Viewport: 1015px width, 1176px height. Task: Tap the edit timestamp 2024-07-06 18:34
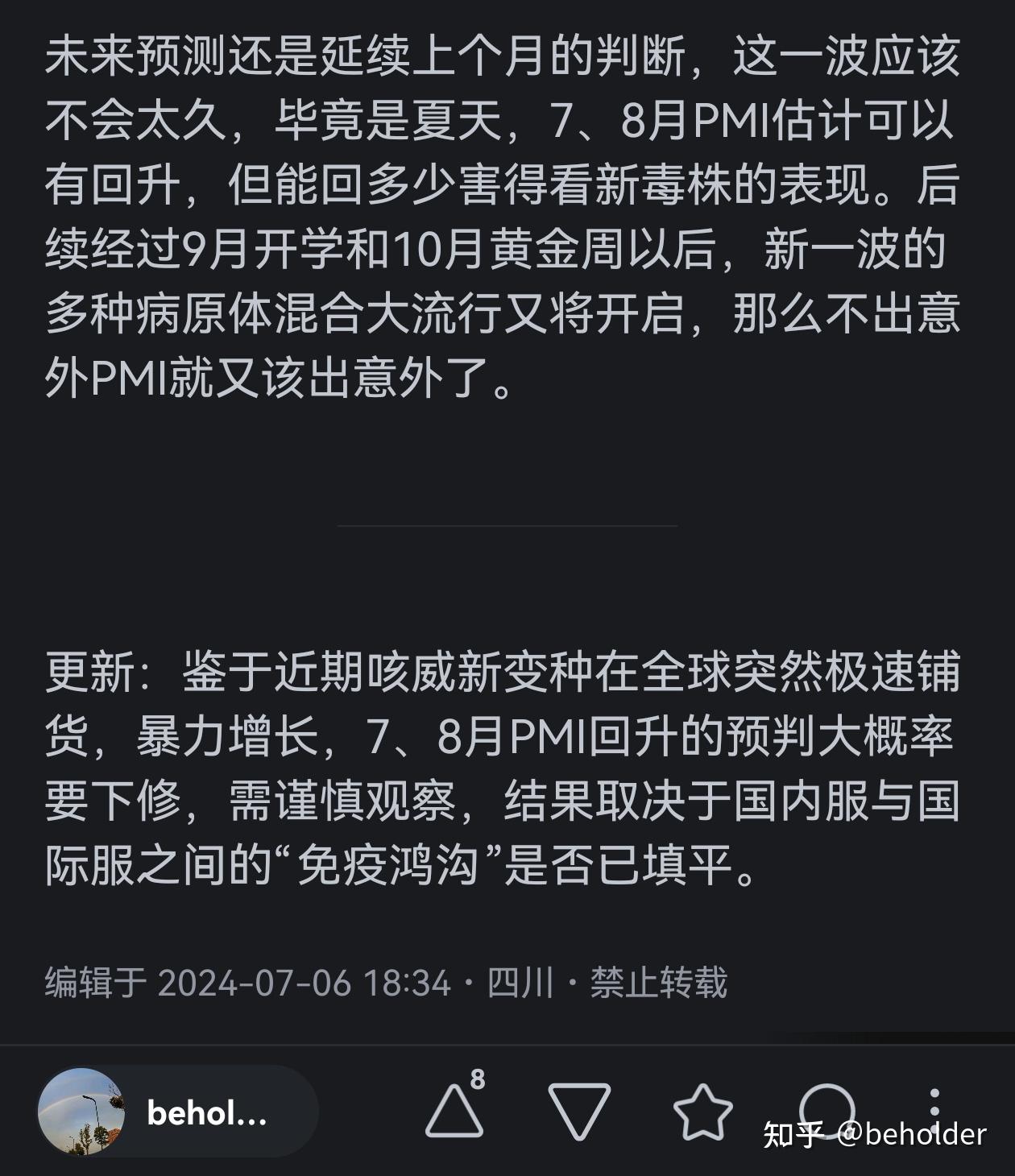[306, 981]
